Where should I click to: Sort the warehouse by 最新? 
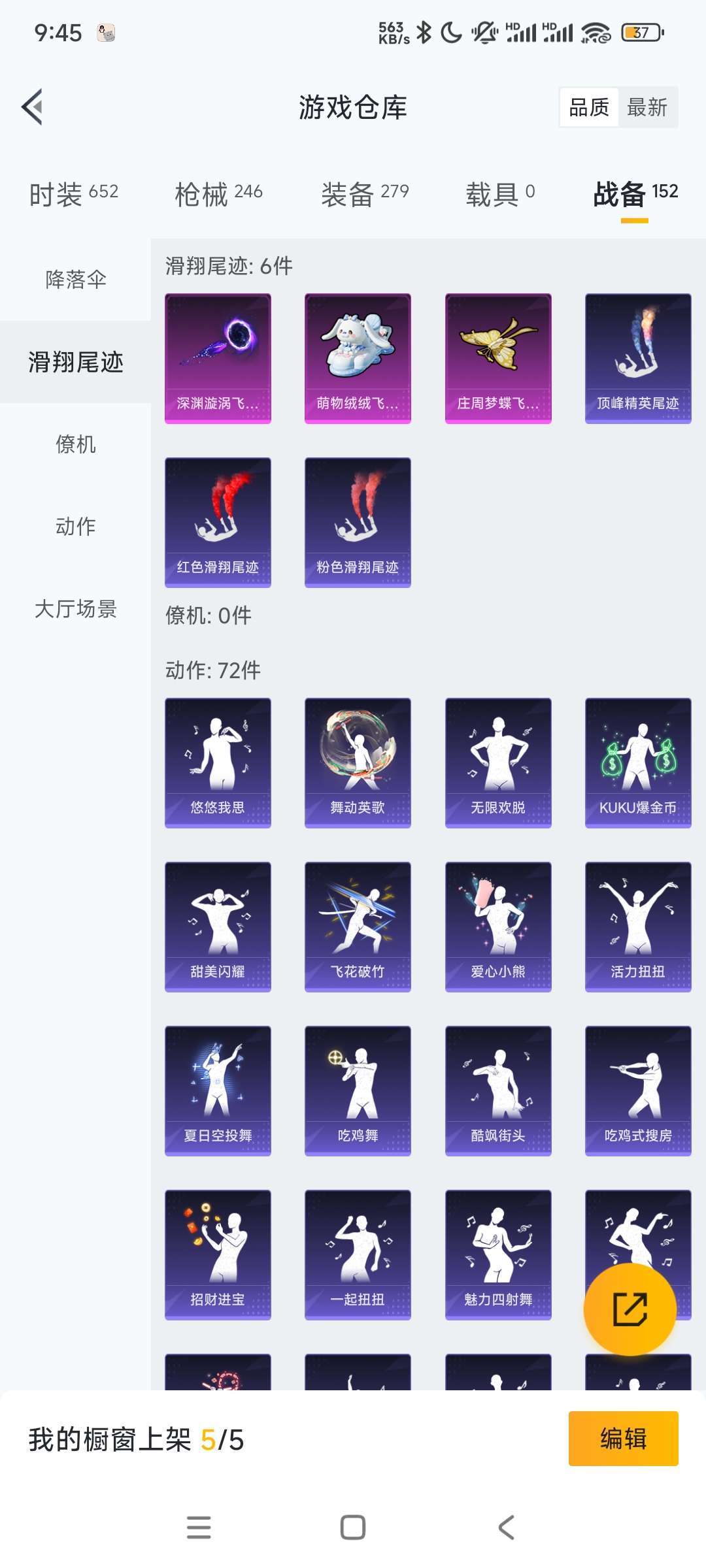tap(647, 107)
